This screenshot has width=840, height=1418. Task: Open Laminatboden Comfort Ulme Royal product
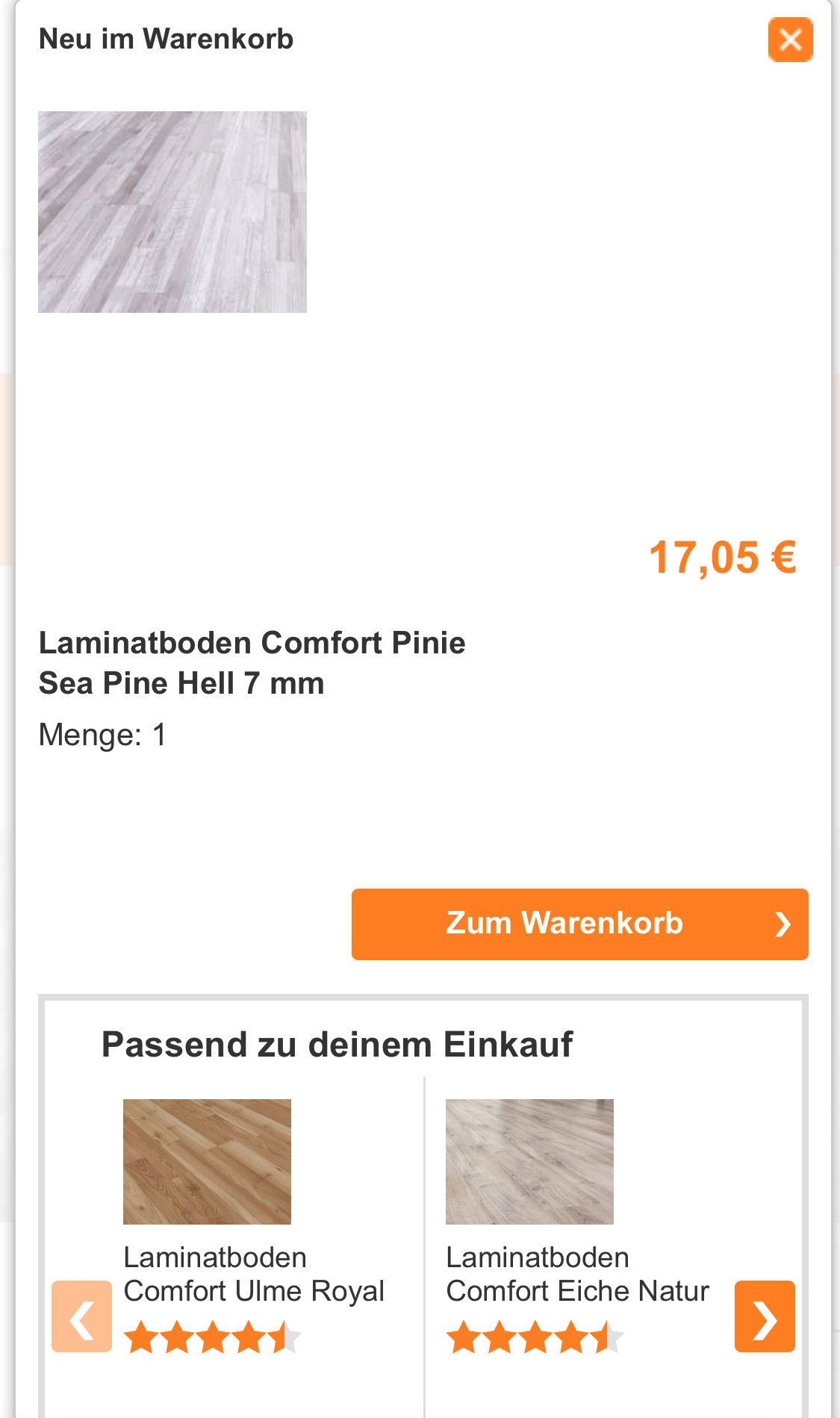(x=253, y=1274)
